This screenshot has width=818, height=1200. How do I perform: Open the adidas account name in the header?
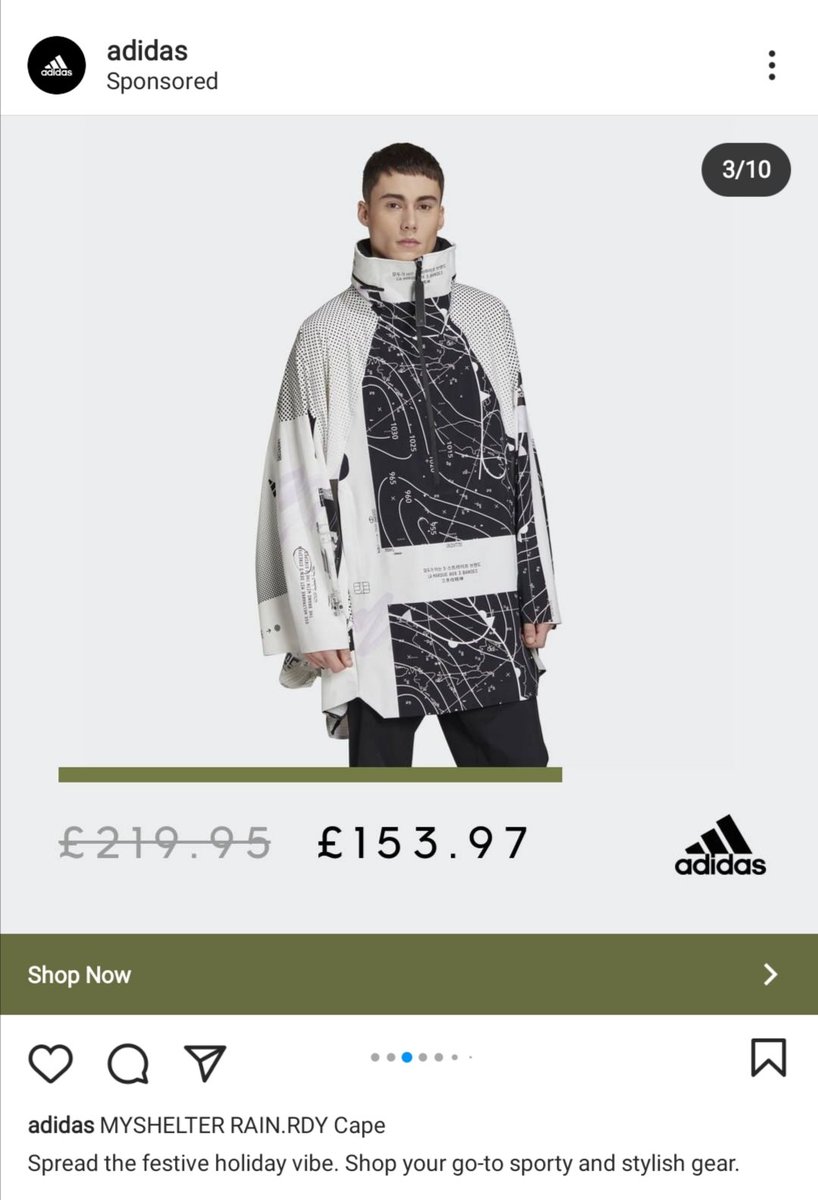pos(147,50)
